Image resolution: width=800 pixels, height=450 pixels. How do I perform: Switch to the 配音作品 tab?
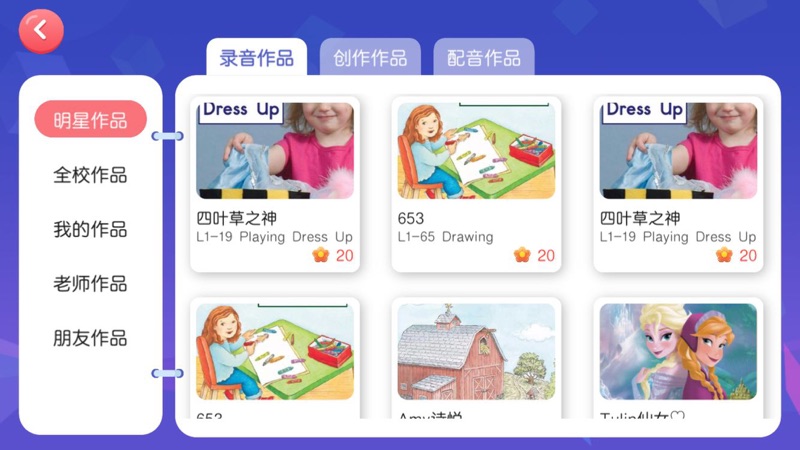click(x=484, y=58)
